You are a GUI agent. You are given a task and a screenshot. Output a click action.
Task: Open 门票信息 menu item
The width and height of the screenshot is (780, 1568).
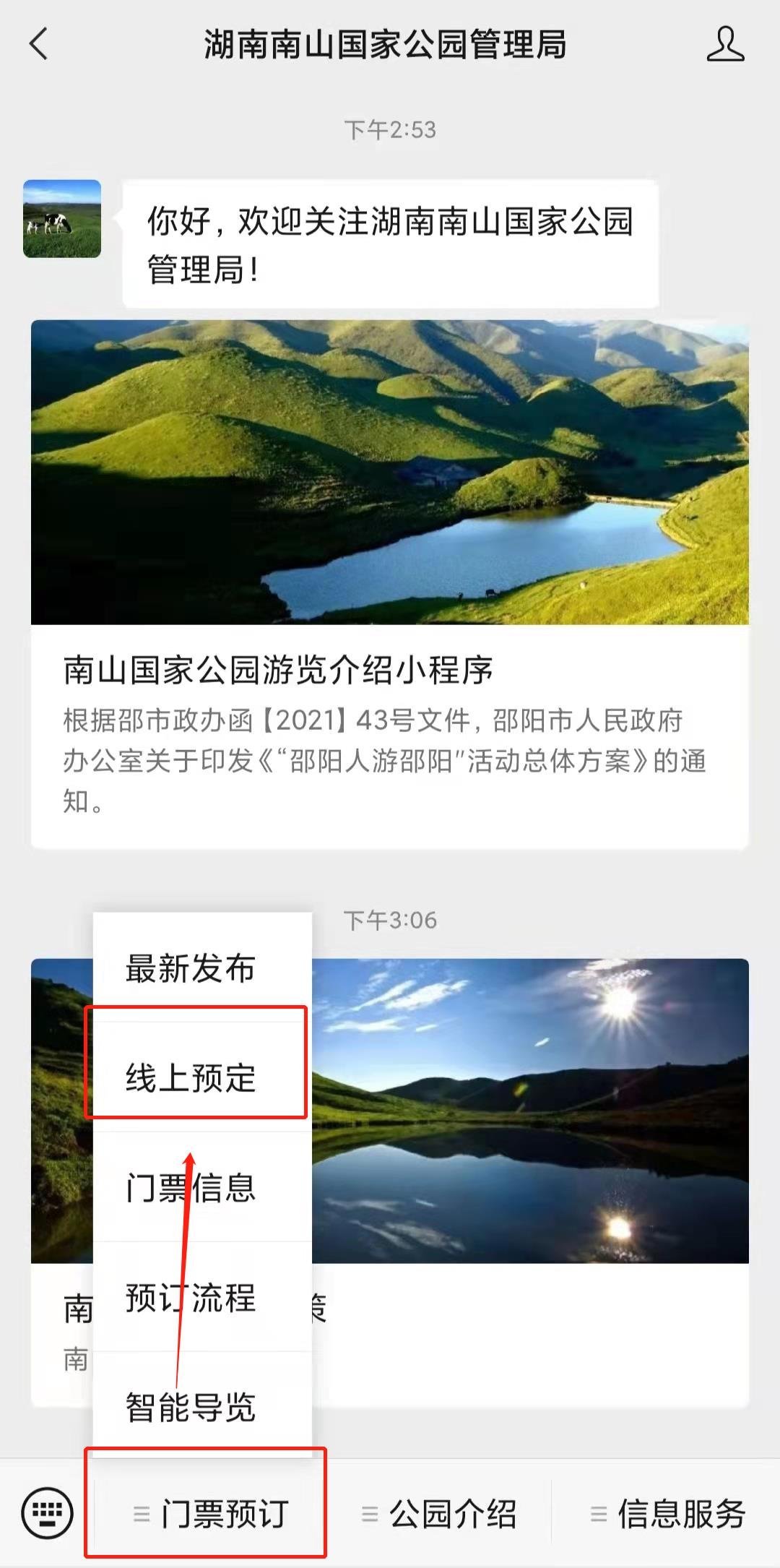click(x=191, y=1187)
